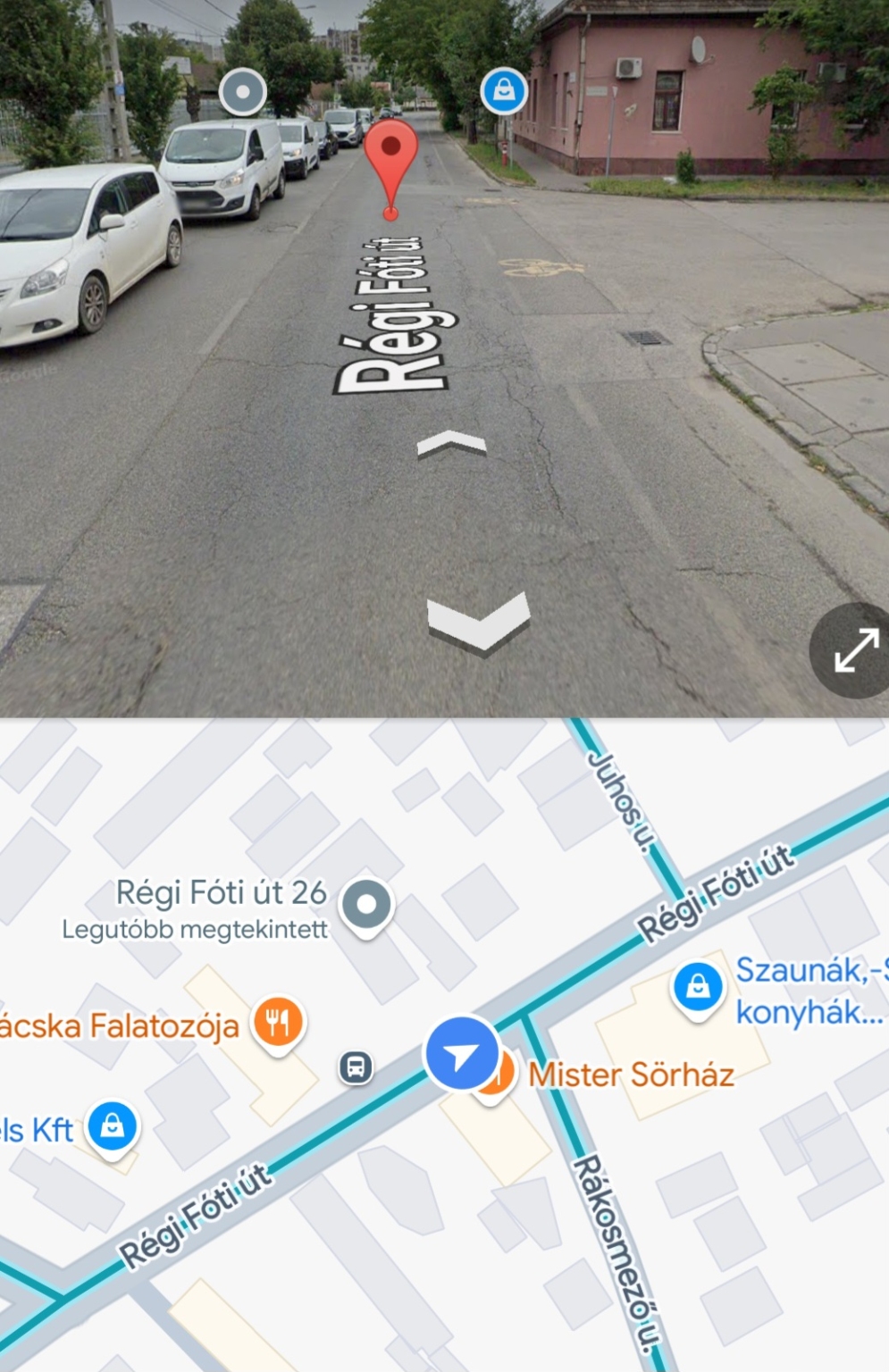
Task: Move backward in Street View
Action: 478,621
